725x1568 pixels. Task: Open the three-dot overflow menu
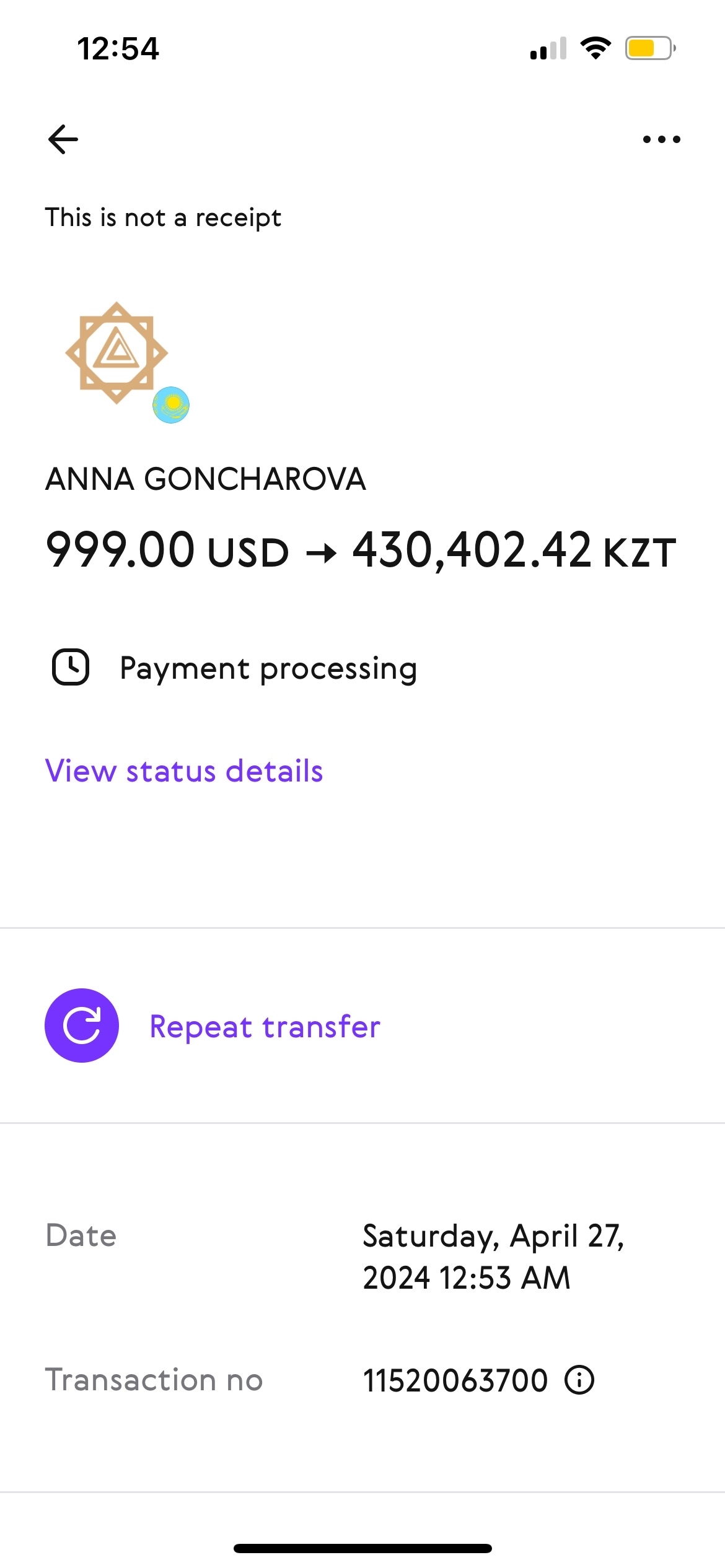click(x=661, y=139)
